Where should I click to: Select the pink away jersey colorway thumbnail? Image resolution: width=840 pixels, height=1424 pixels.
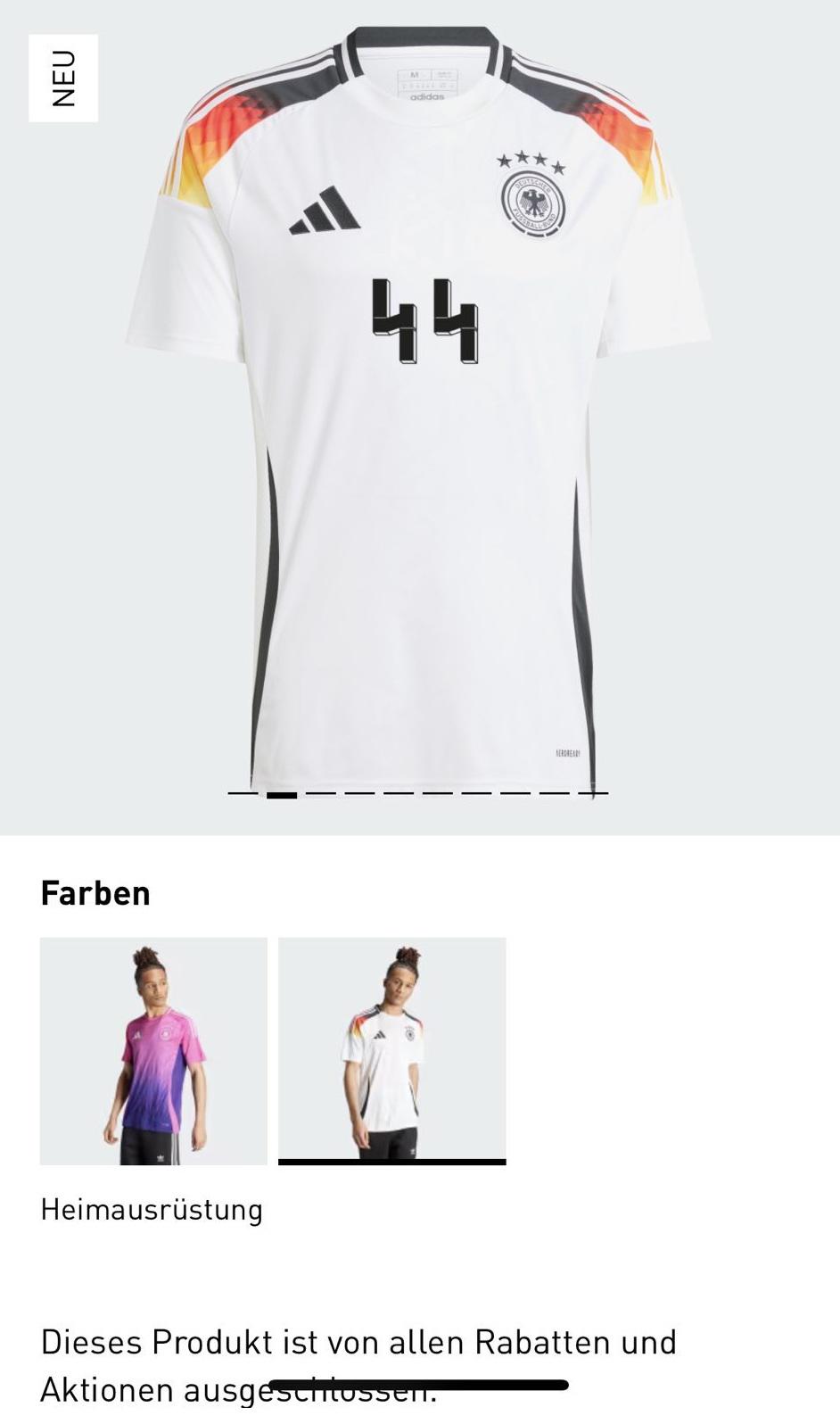[x=152, y=1051]
